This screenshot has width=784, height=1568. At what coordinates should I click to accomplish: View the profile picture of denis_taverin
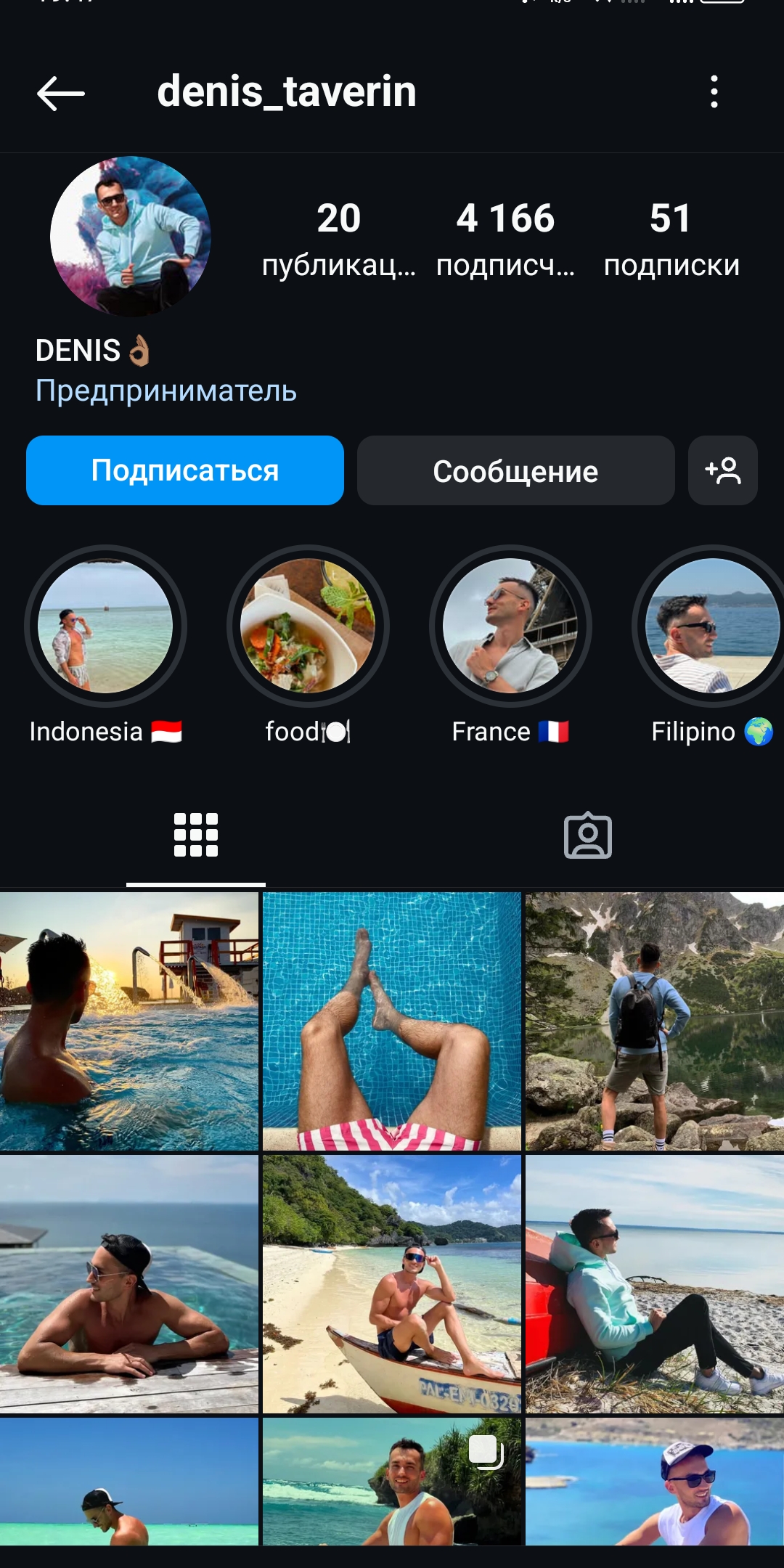click(131, 236)
